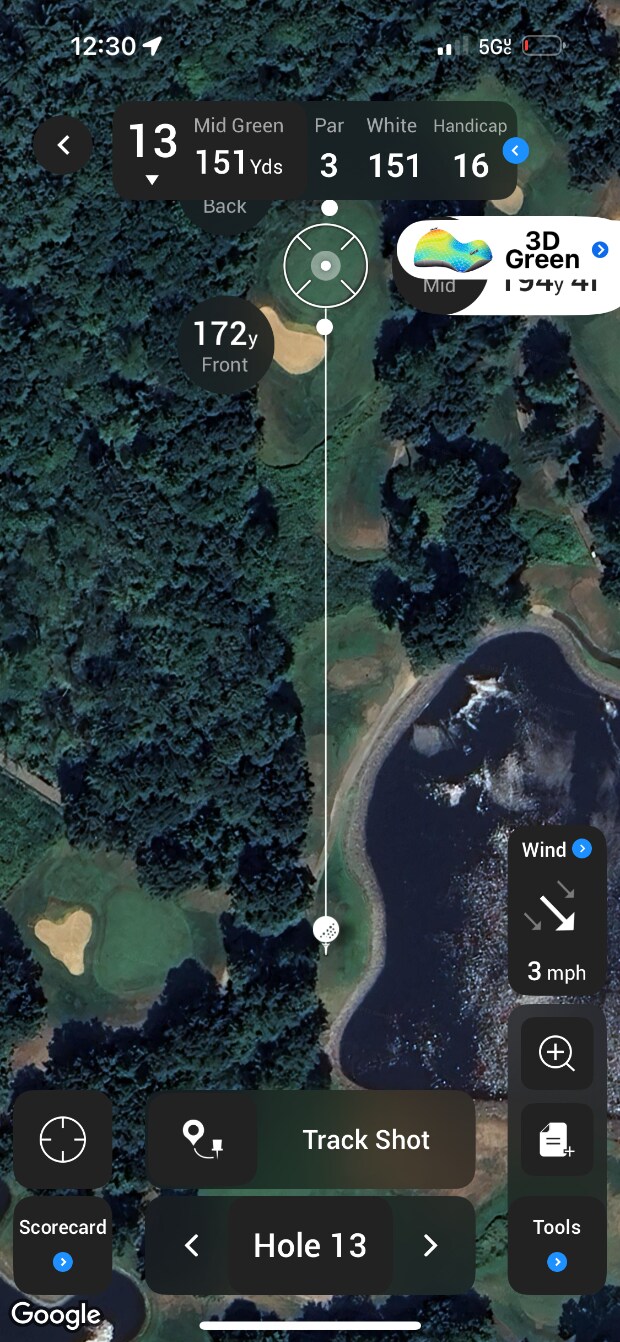
Task: Tap the zoom-in magnifier button
Action: tap(557, 1053)
